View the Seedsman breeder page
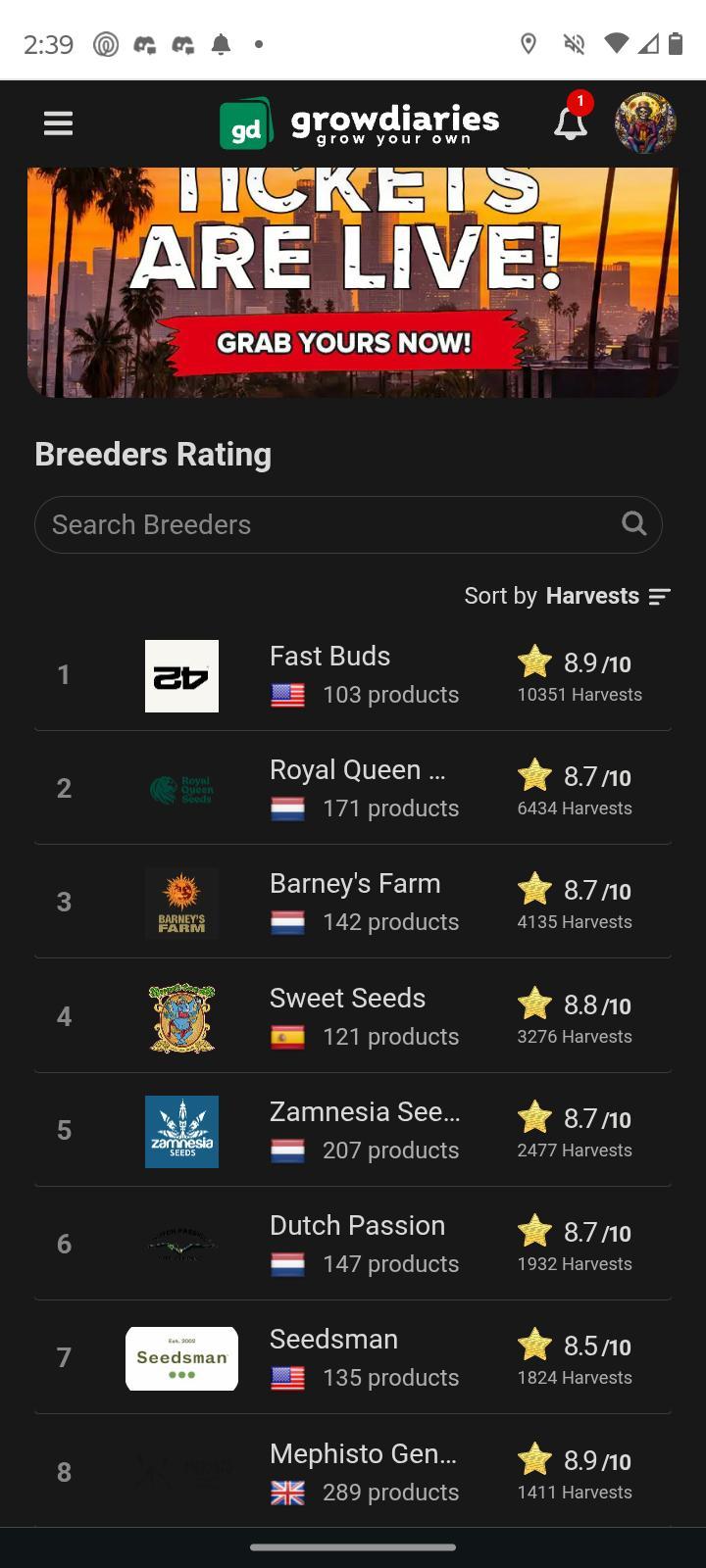 click(333, 1340)
